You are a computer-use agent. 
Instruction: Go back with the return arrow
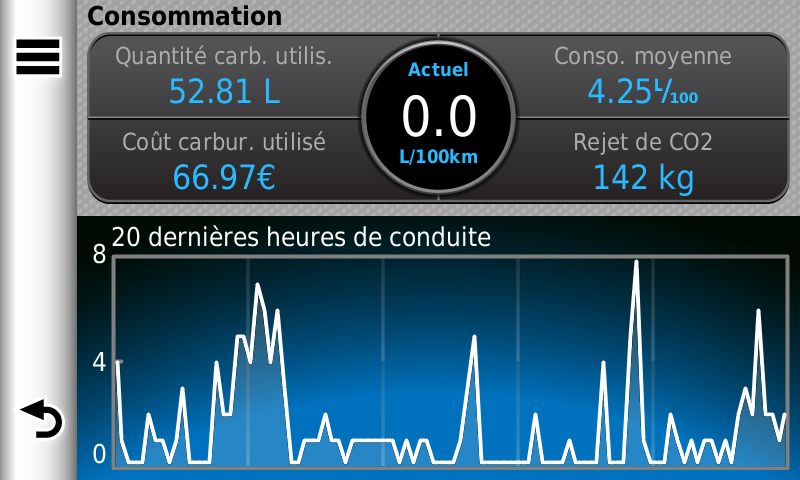(40, 419)
